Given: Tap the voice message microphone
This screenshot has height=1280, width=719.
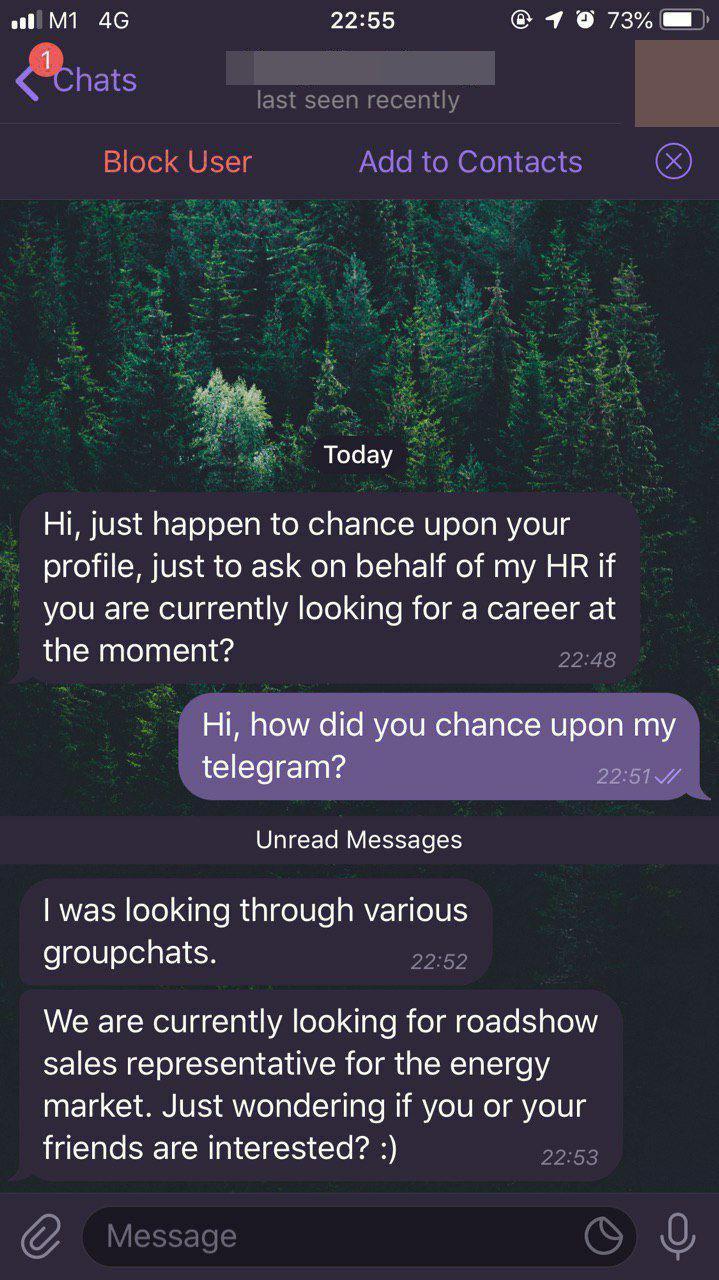Looking at the screenshot, I should pos(677,1236).
